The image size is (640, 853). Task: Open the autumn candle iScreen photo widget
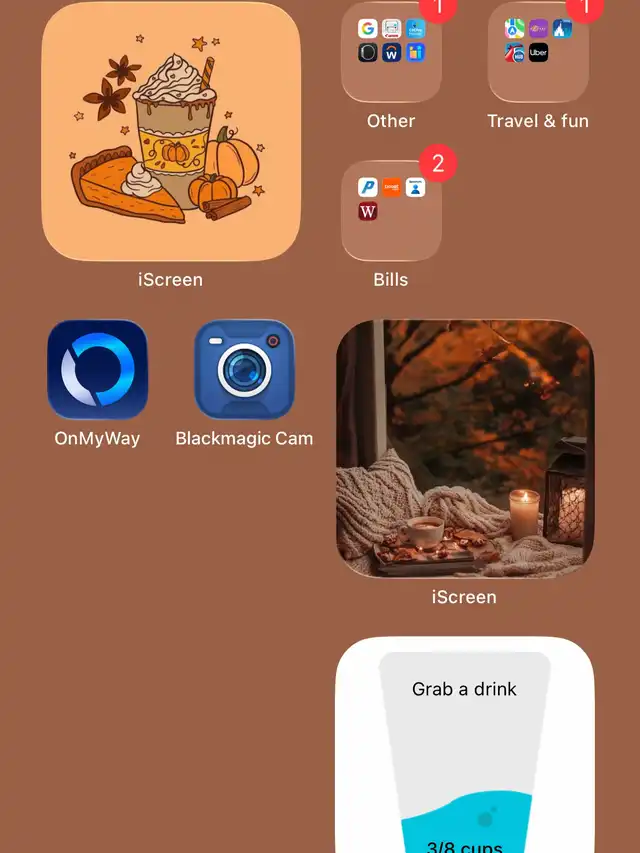tap(464, 448)
